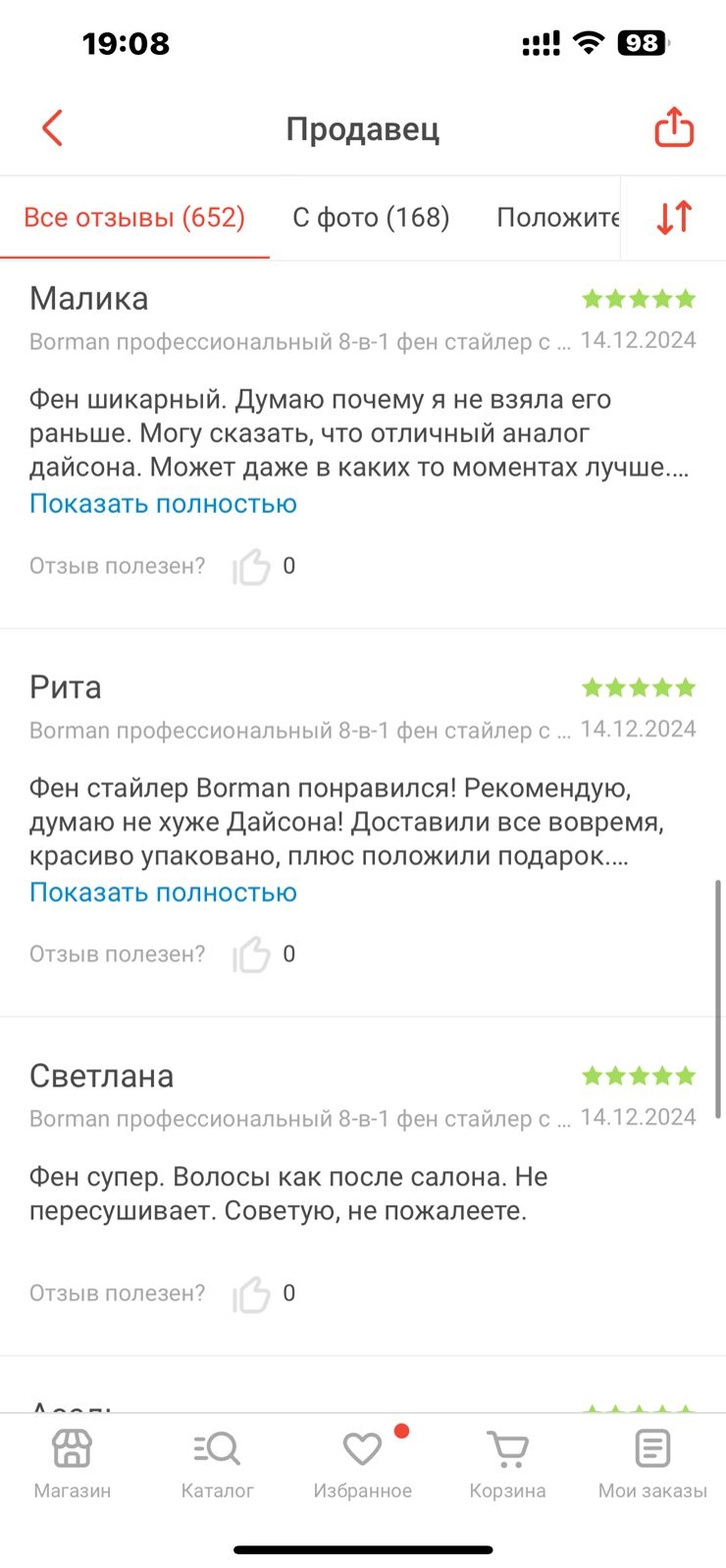Switch to the С фото (168) tab
This screenshot has height=1568, width=726.
click(371, 217)
